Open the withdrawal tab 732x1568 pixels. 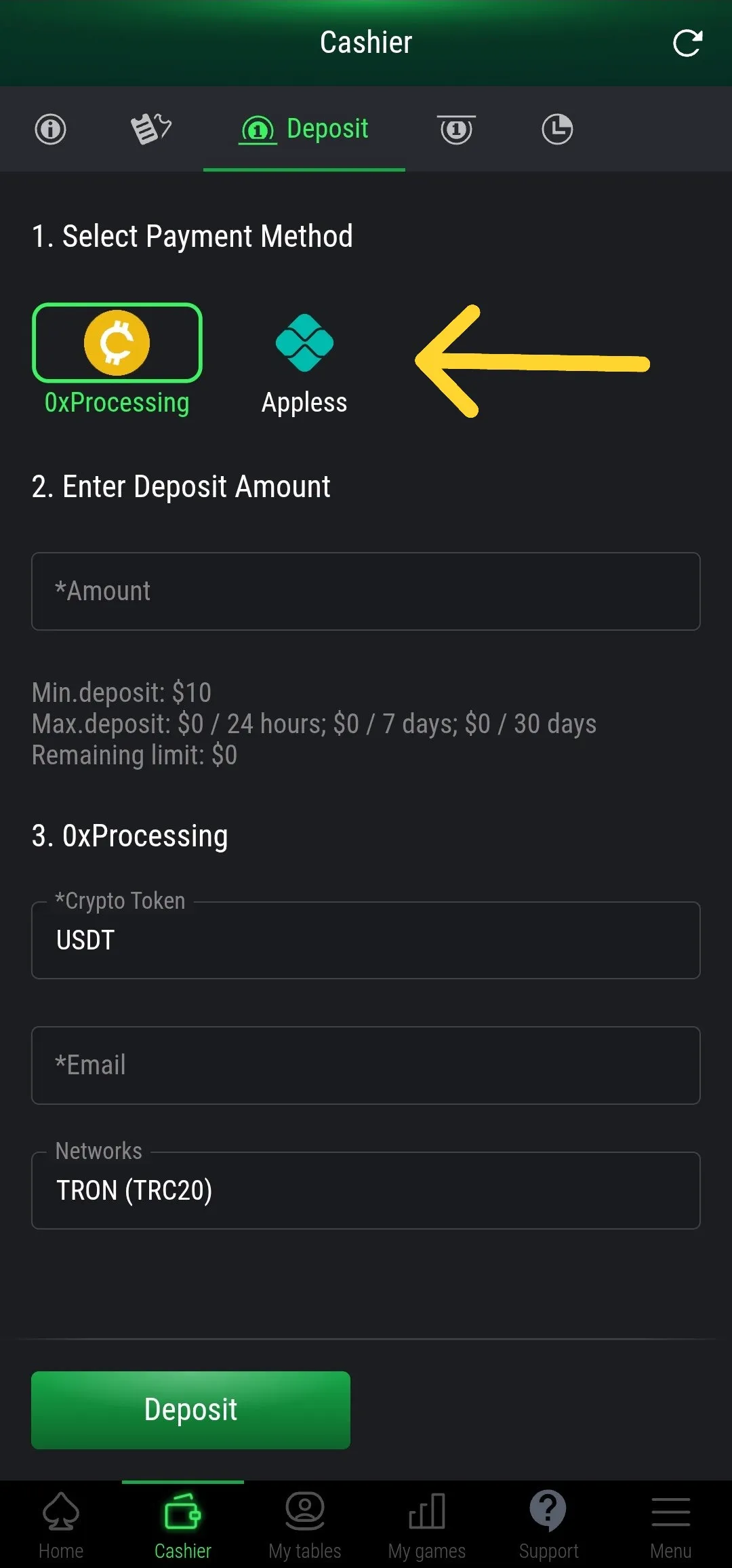[x=455, y=129]
